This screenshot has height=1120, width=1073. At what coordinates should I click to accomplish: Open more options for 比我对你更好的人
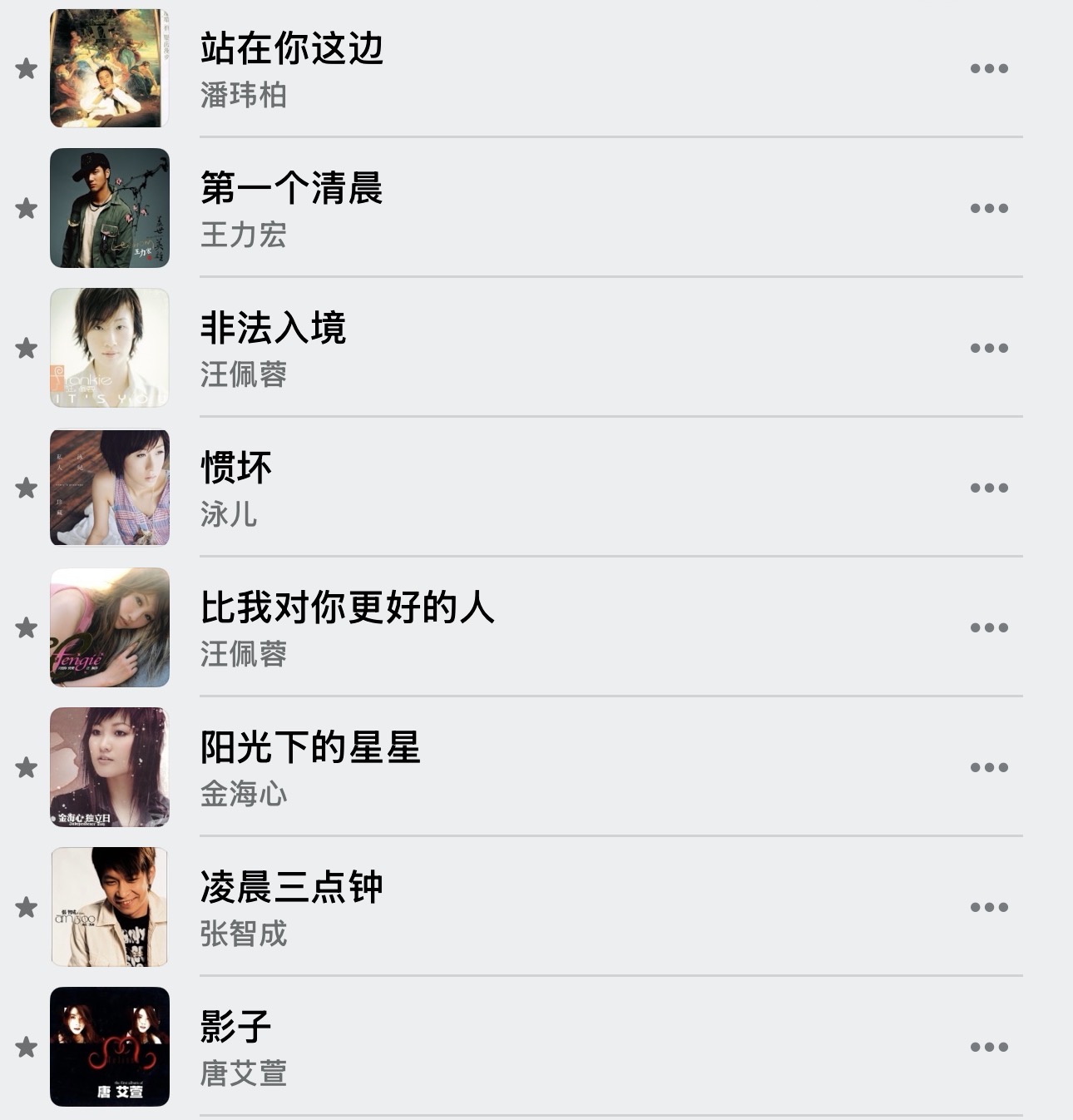coord(989,628)
